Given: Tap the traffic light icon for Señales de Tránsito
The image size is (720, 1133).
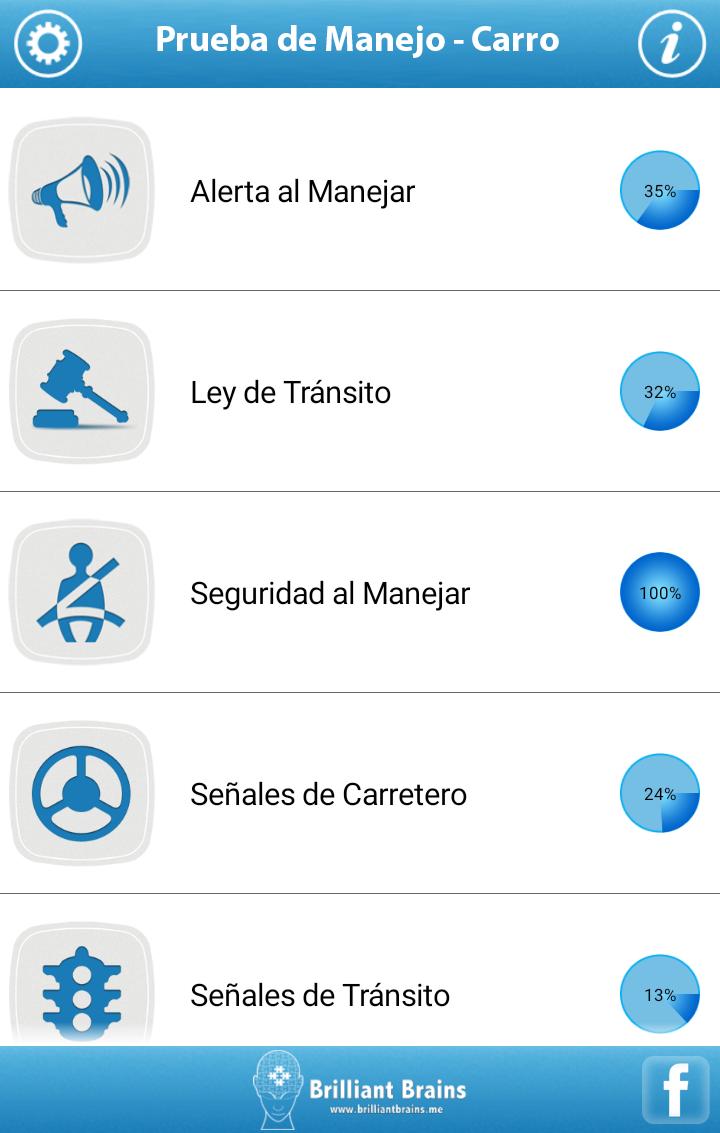Looking at the screenshot, I should 82,995.
